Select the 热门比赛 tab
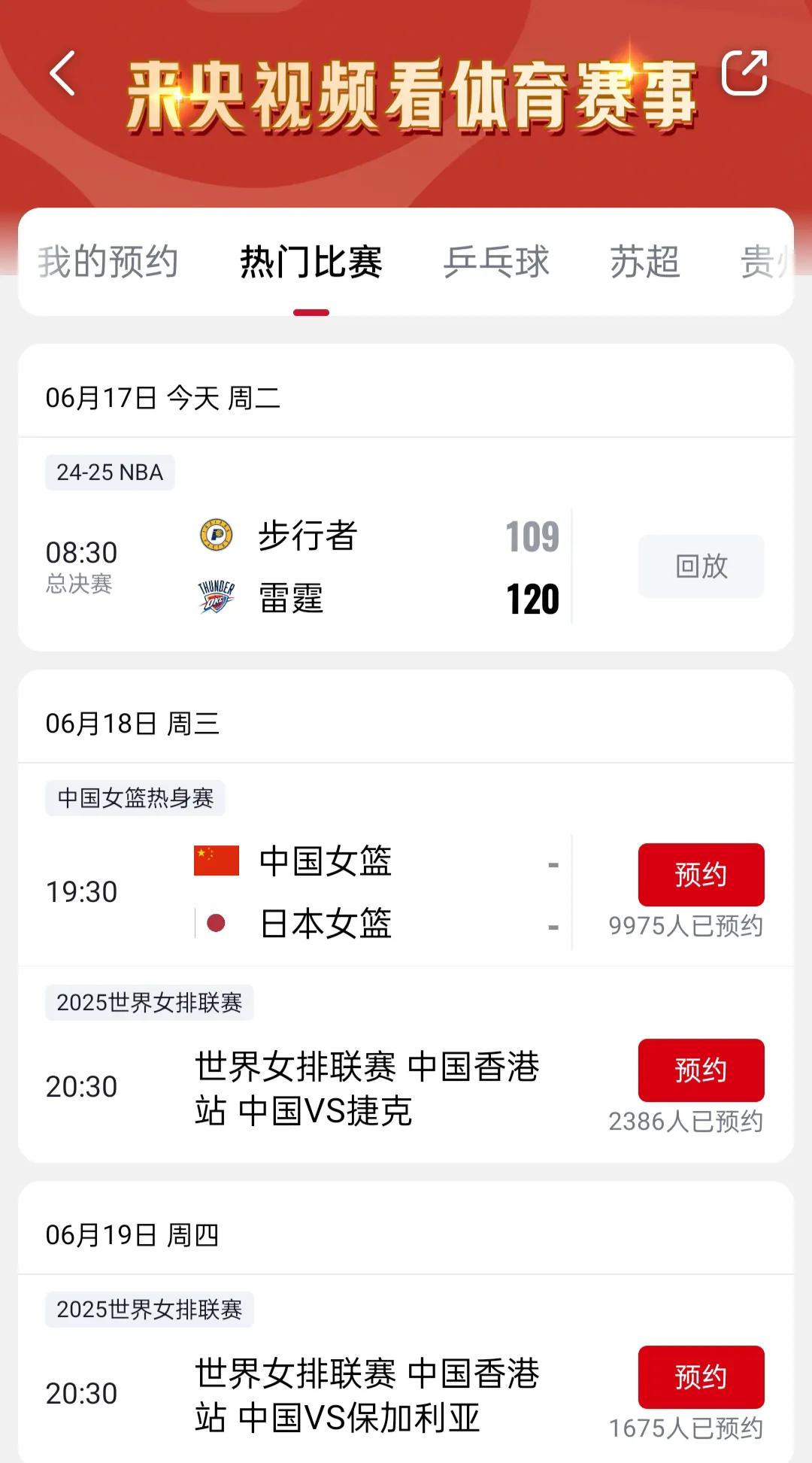Screen dimensions: 812x1463 tap(311, 262)
